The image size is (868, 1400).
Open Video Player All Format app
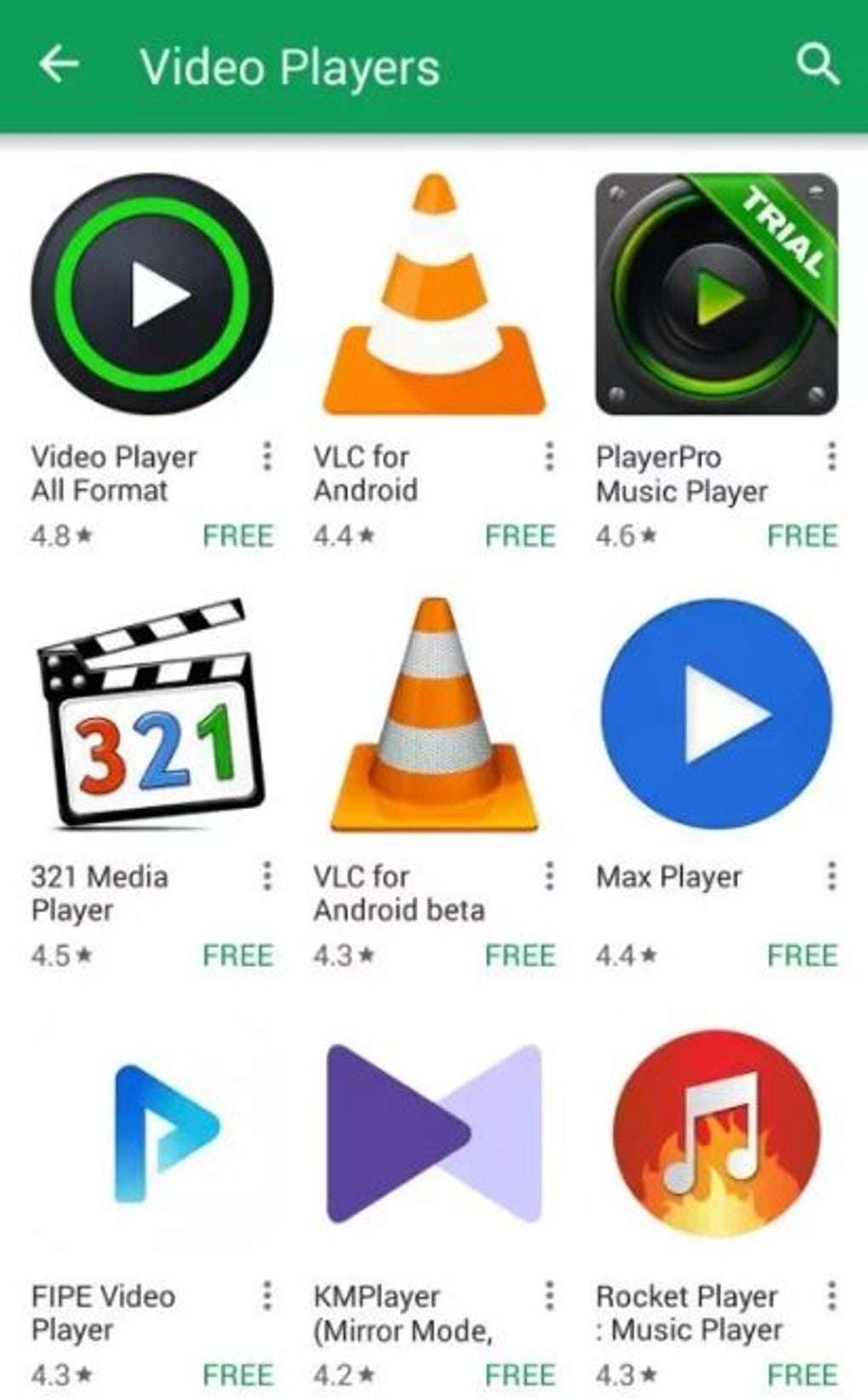[x=151, y=294]
